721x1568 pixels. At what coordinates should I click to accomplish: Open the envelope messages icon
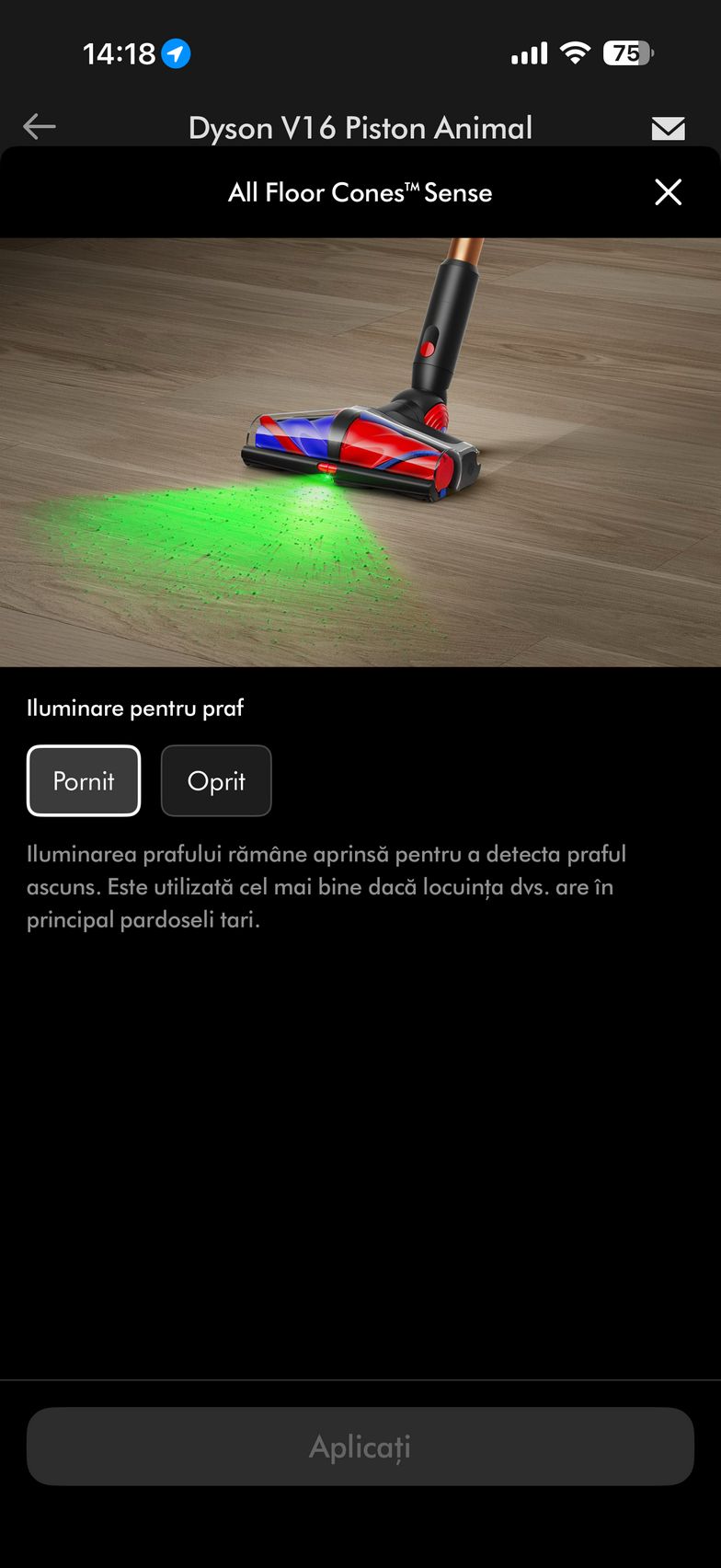[668, 129]
